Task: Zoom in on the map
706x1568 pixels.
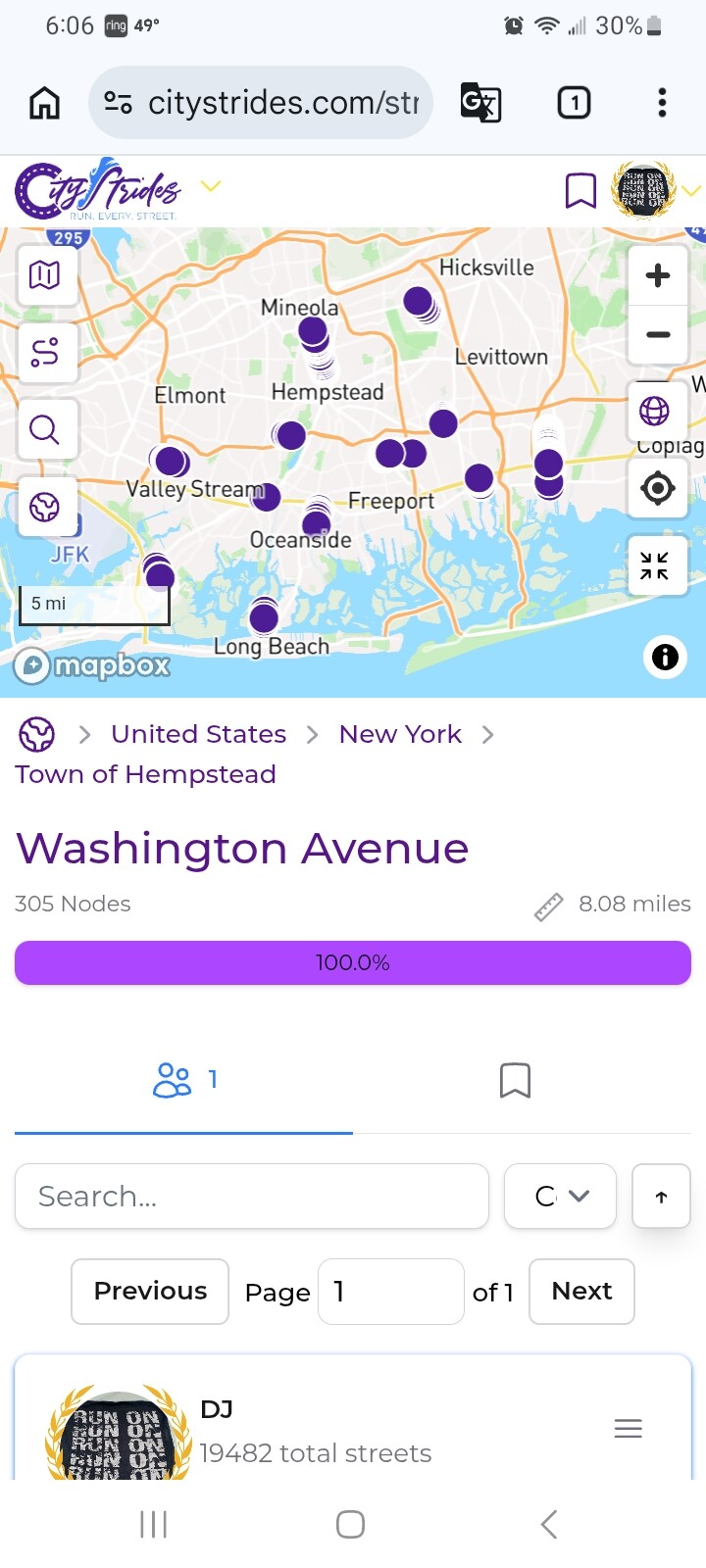Action: [658, 275]
